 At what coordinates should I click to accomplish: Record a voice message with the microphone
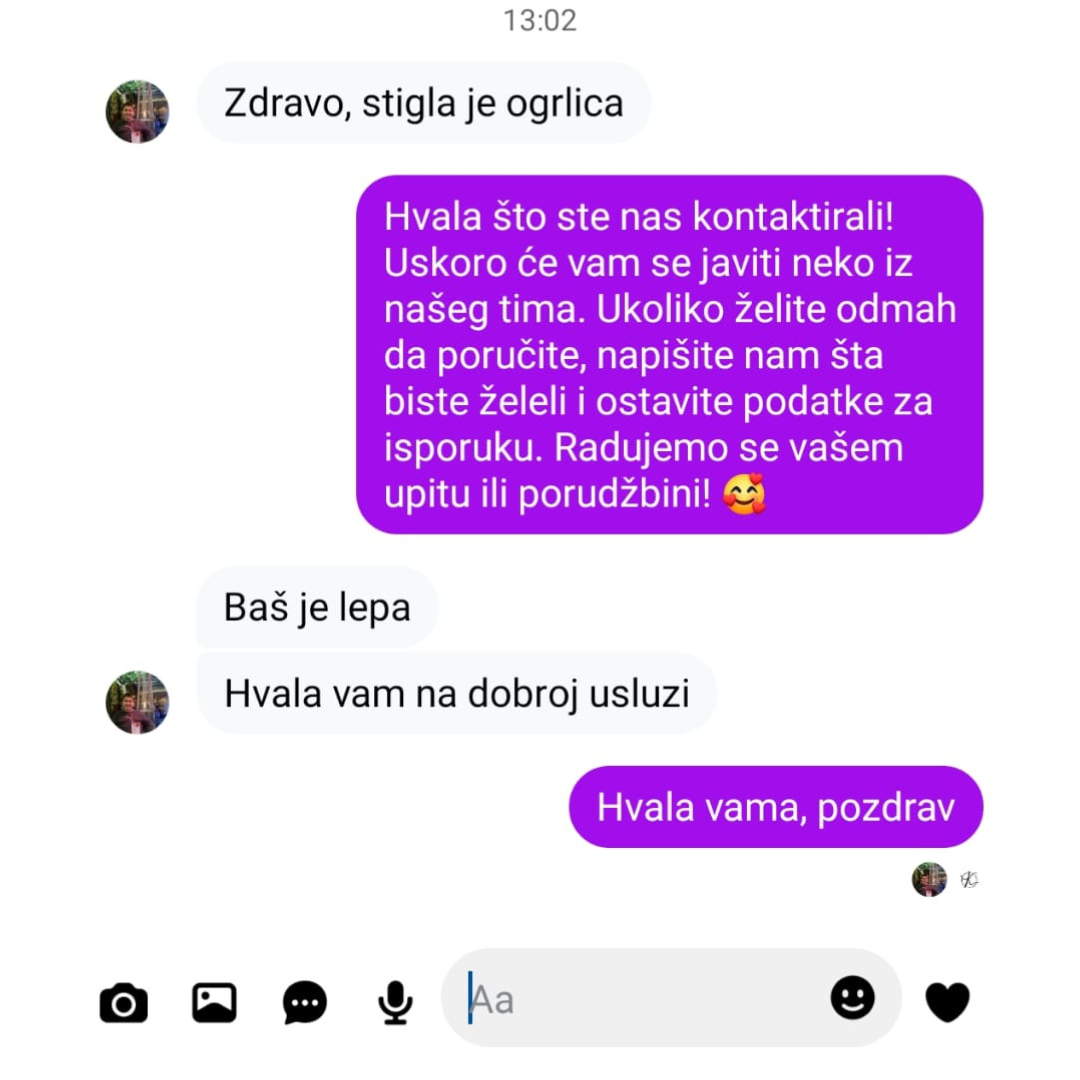(396, 1002)
